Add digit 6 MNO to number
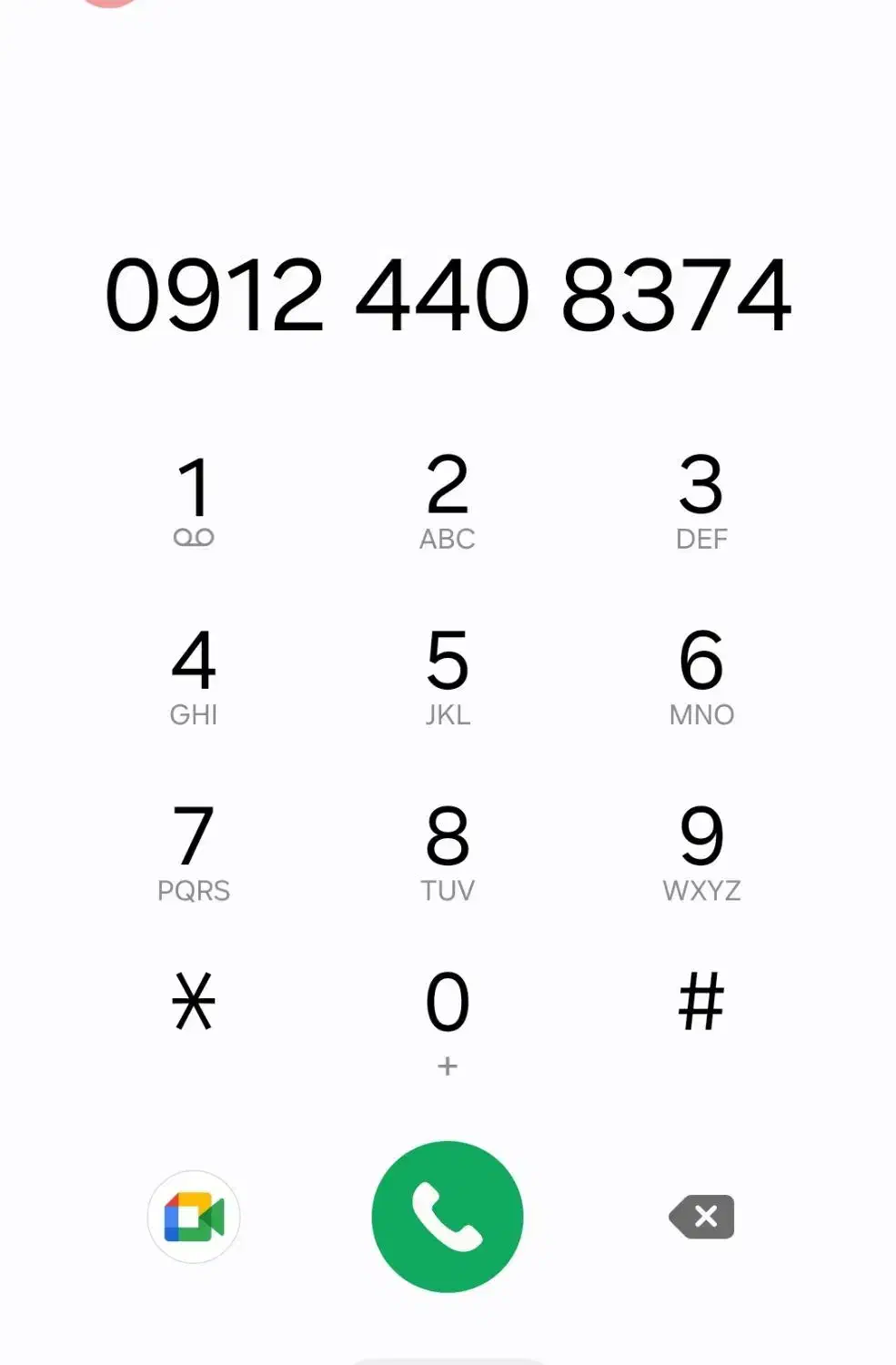This screenshot has height=1365, width=896. 701,677
